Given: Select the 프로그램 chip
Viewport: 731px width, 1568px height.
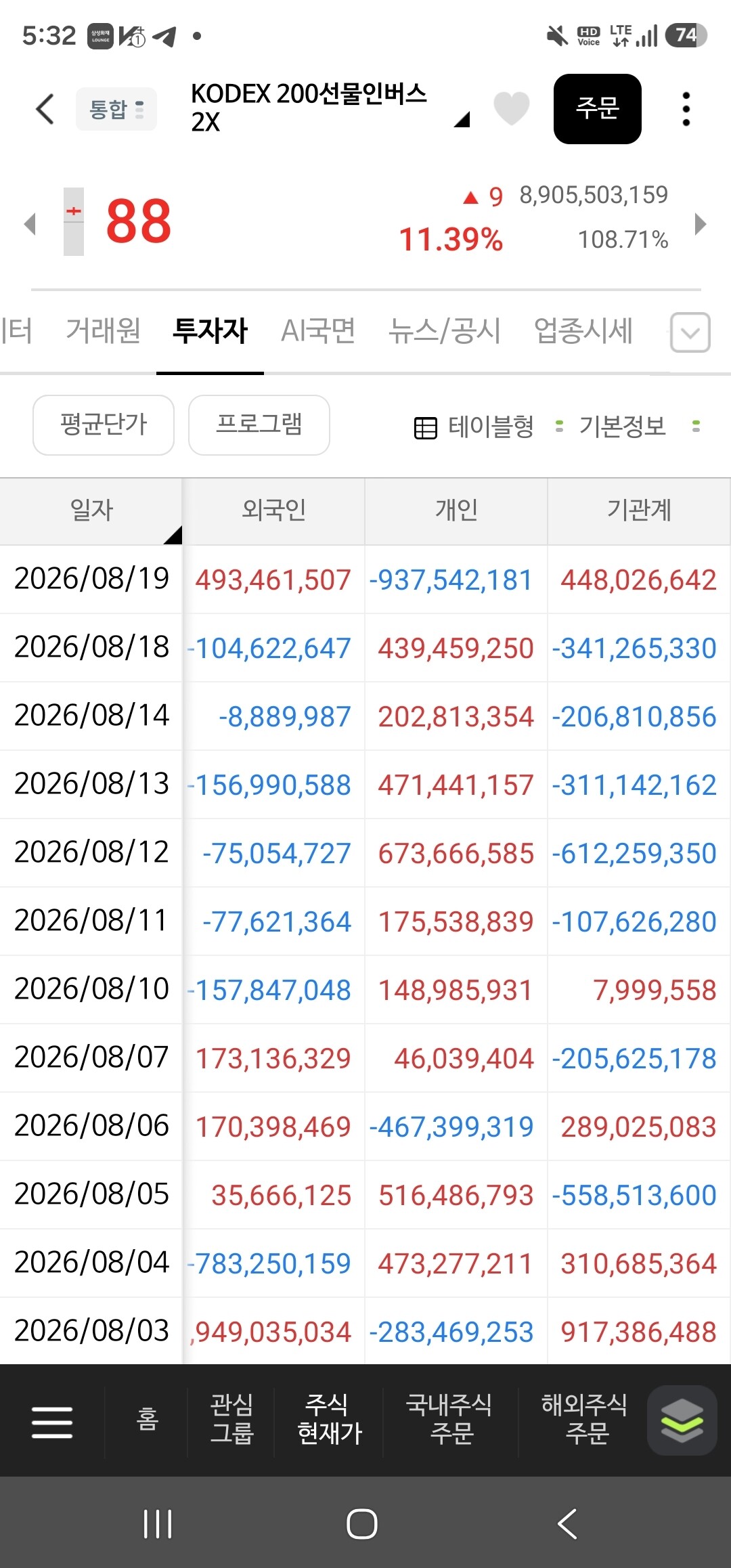Looking at the screenshot, I should point(259,425).
